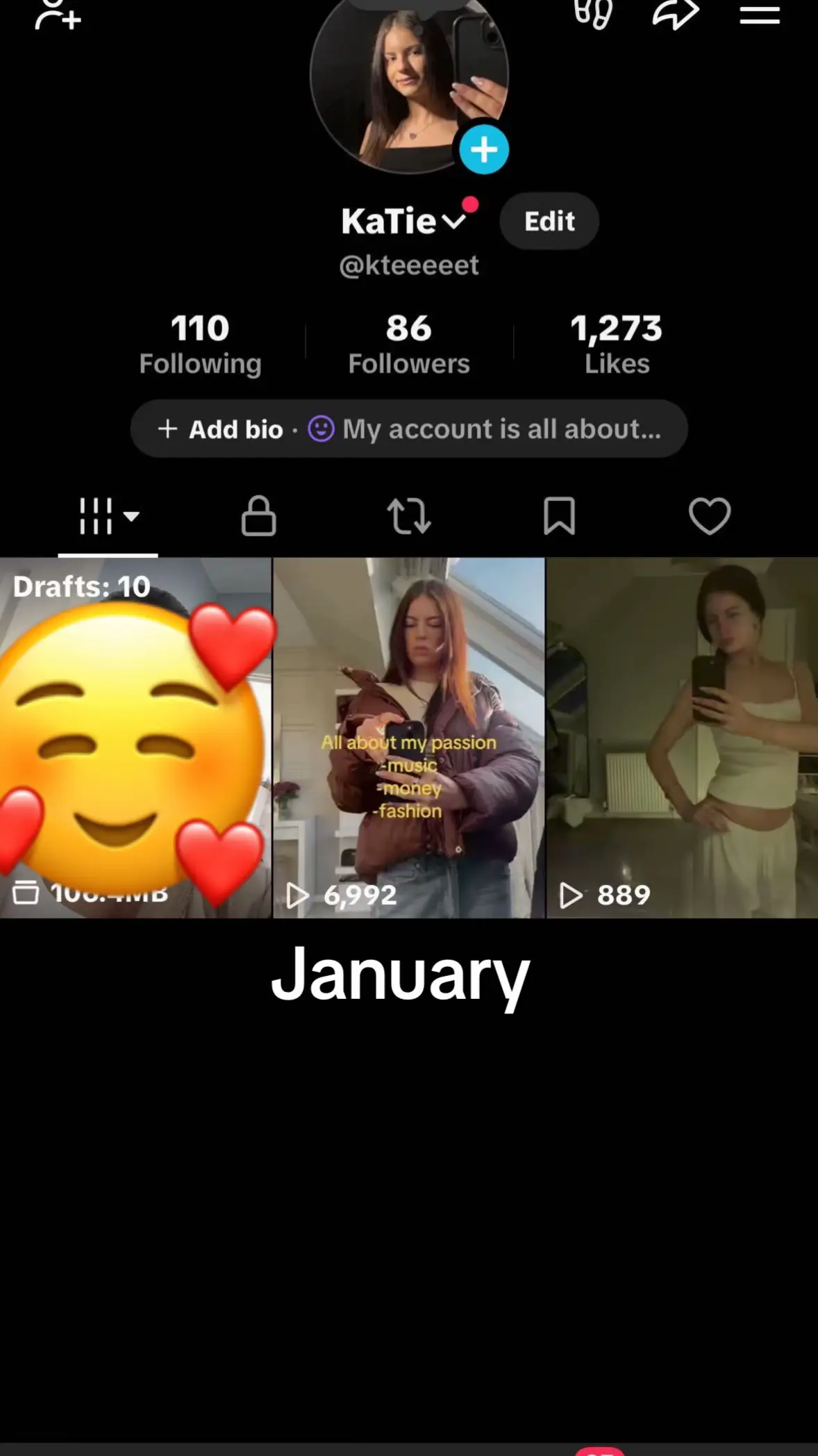Open the 86 Followers list

409,344
